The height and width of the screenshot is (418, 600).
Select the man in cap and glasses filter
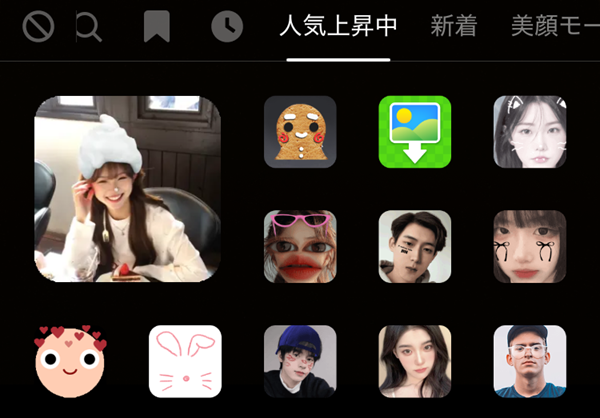530,361
